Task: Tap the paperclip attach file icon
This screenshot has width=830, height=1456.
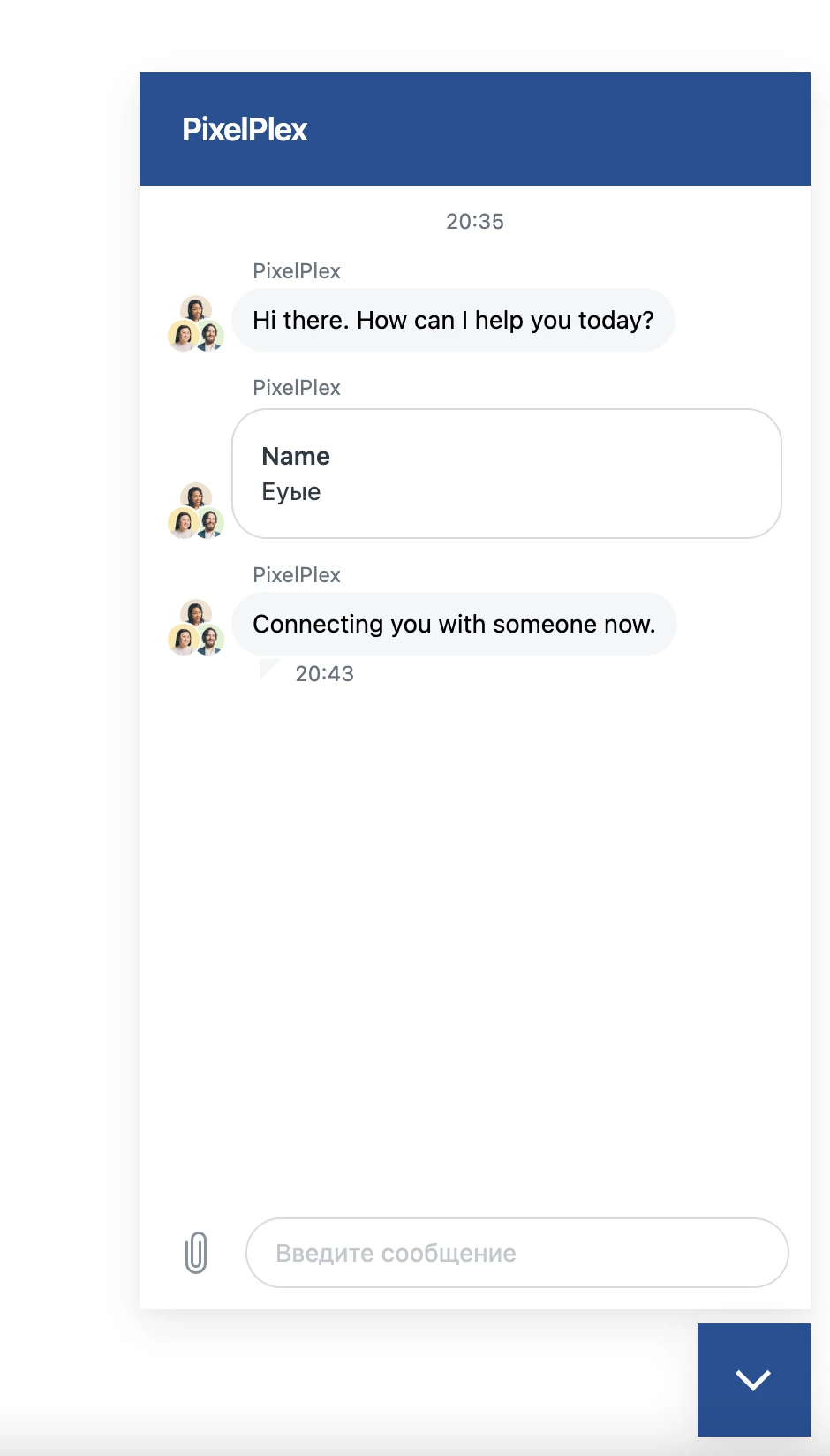Action: 196,1253
